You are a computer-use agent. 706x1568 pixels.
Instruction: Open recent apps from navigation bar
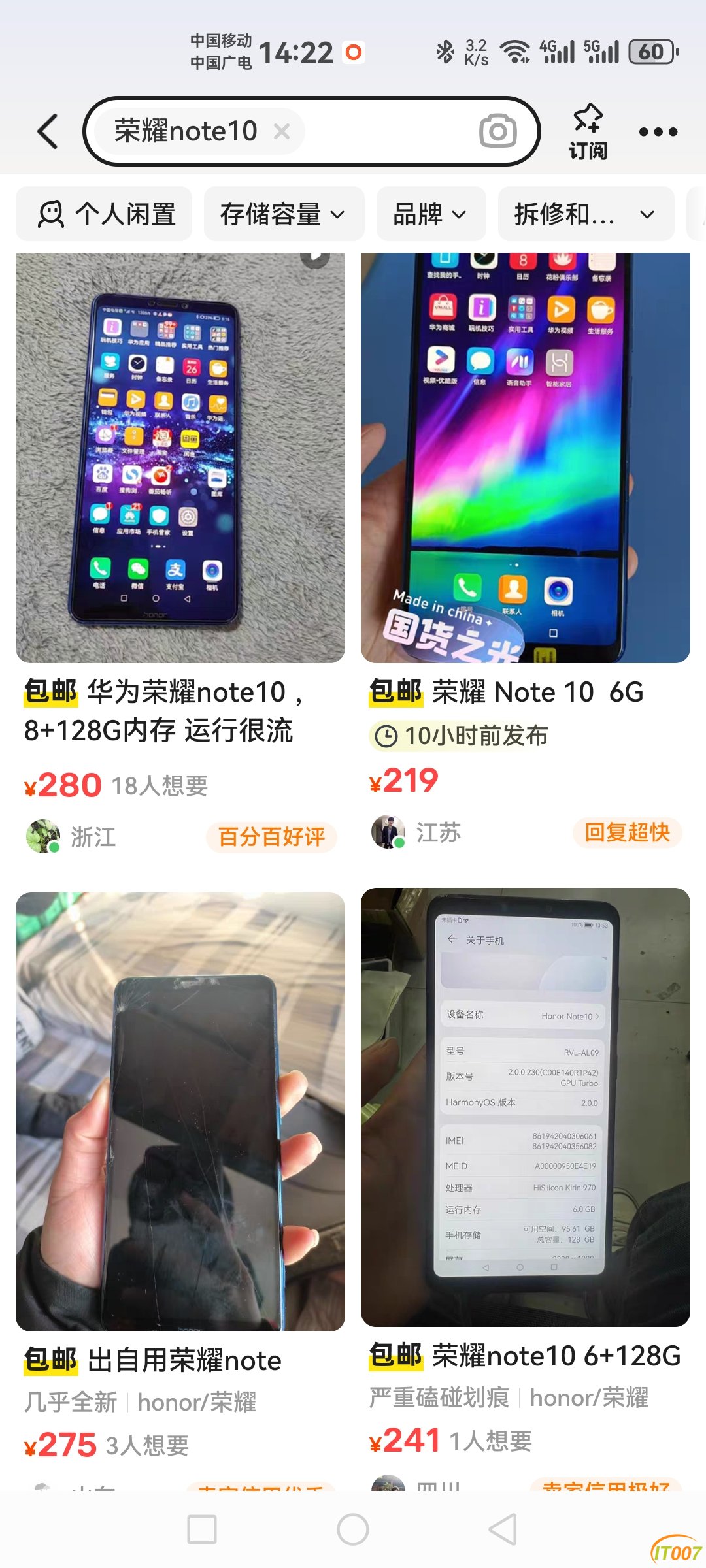coord(202,1529)
